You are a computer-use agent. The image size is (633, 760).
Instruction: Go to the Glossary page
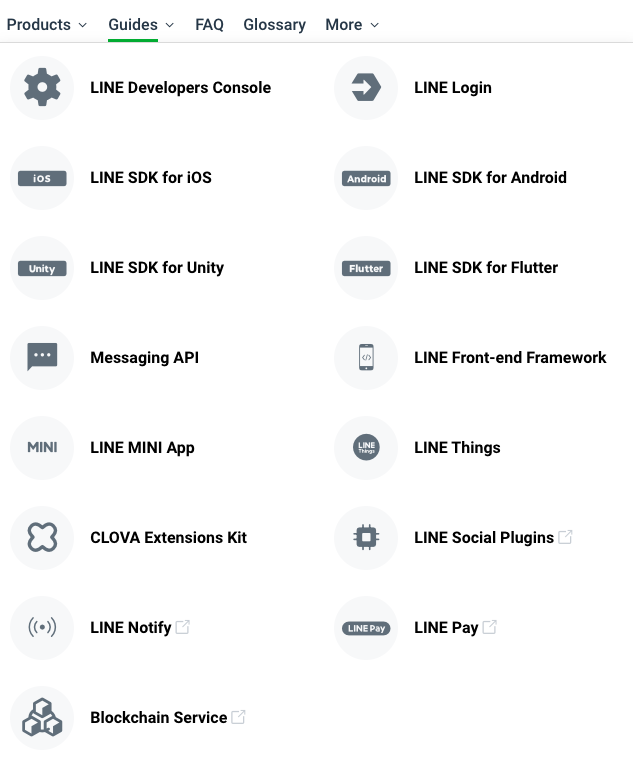pos(274,24)
